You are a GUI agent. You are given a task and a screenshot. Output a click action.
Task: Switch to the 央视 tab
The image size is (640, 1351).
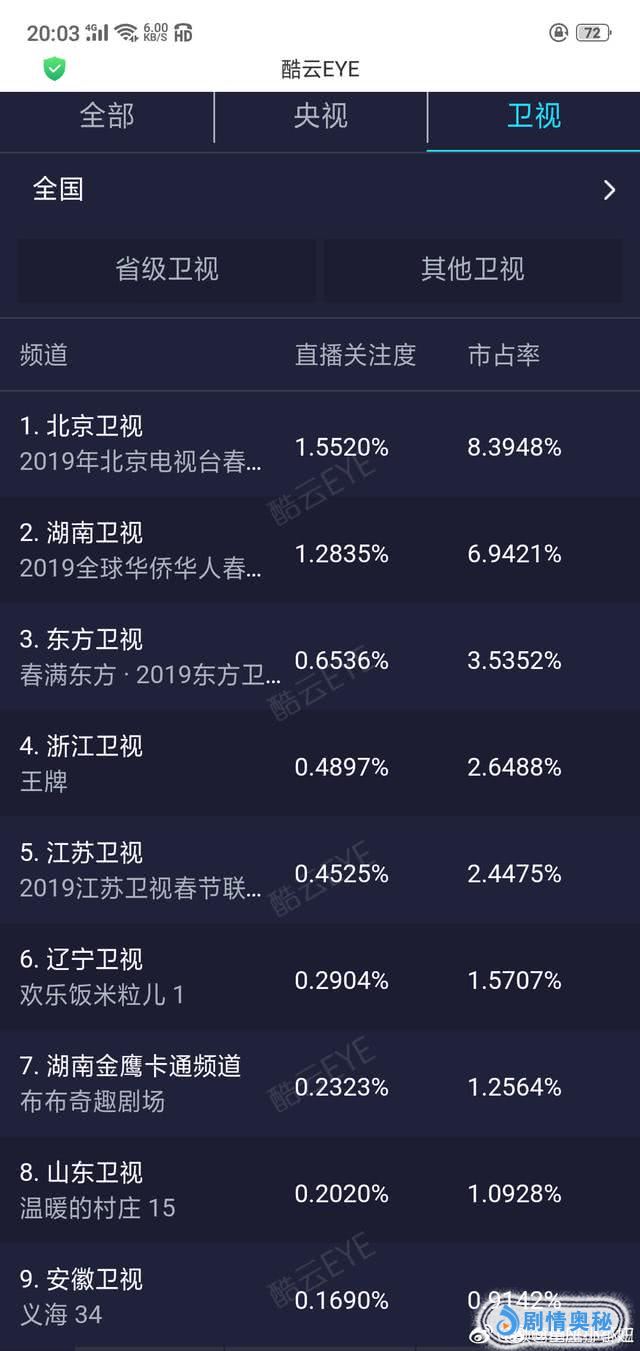[320, 117]
